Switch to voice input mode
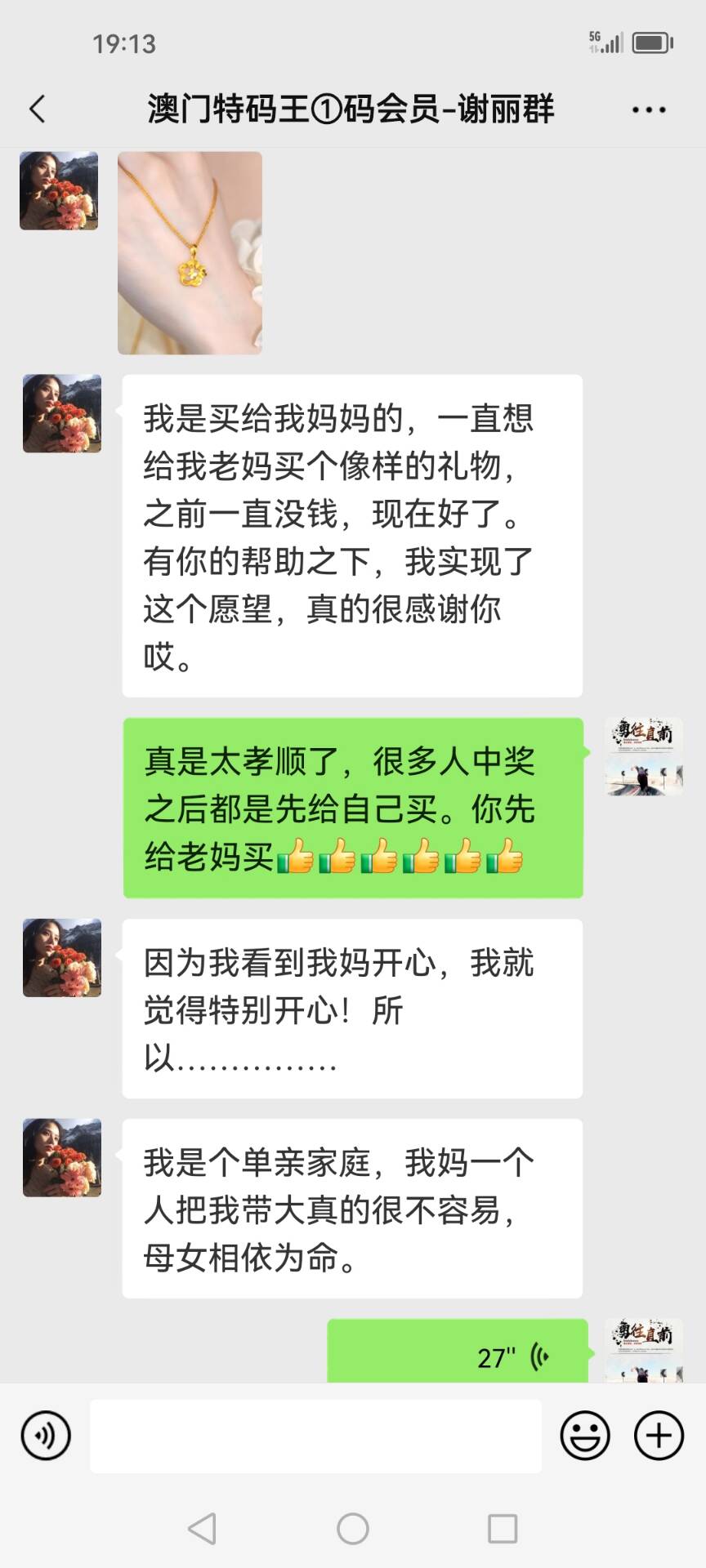Image resolution: width=706 pixels, height=1568 pixels. coord(46,1436)
